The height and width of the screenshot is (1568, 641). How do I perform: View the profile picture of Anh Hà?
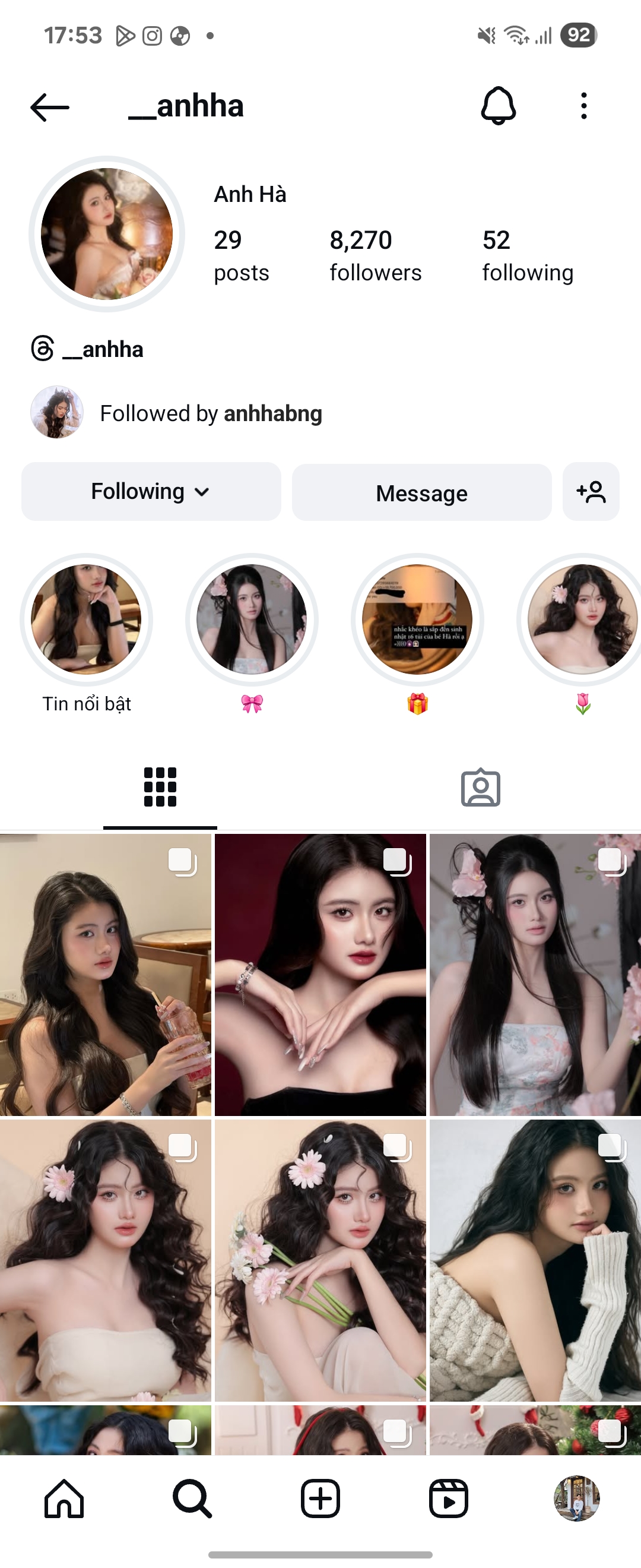[x=107, y=235]
